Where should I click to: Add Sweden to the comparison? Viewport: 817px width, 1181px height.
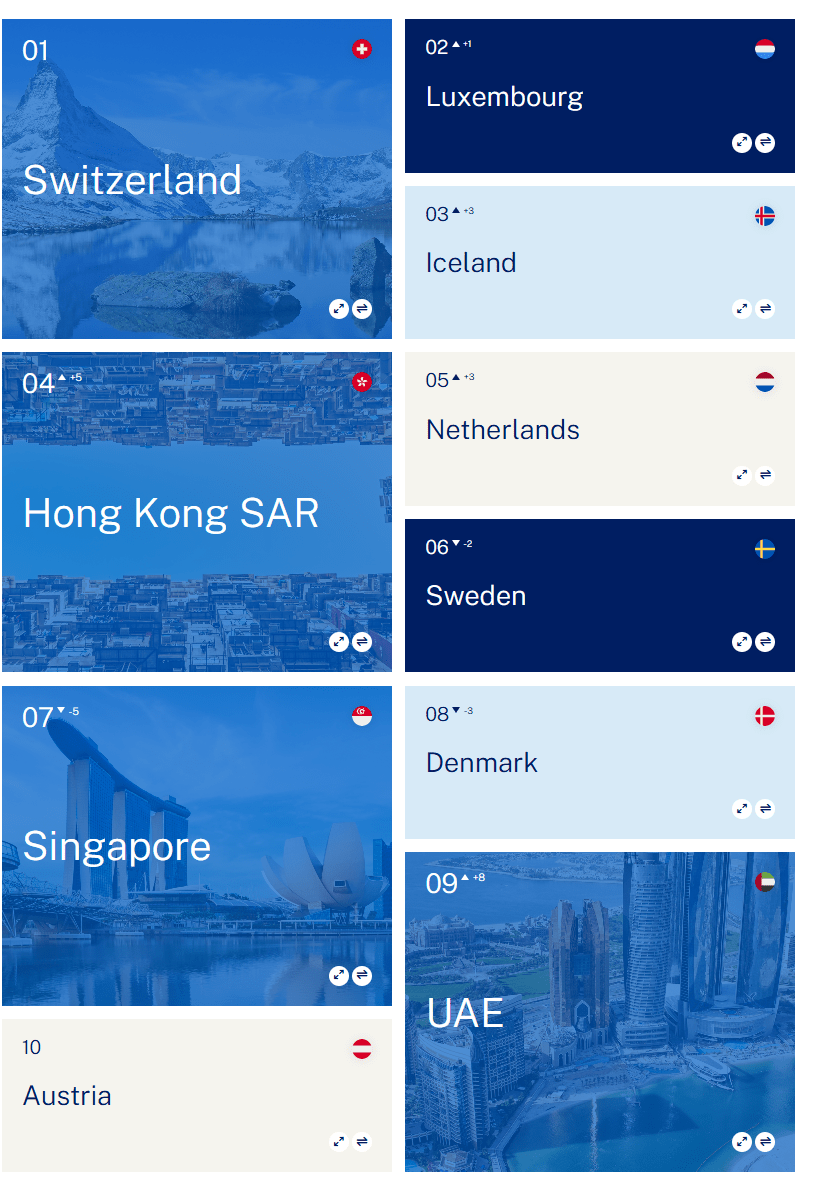coord(765,641)
